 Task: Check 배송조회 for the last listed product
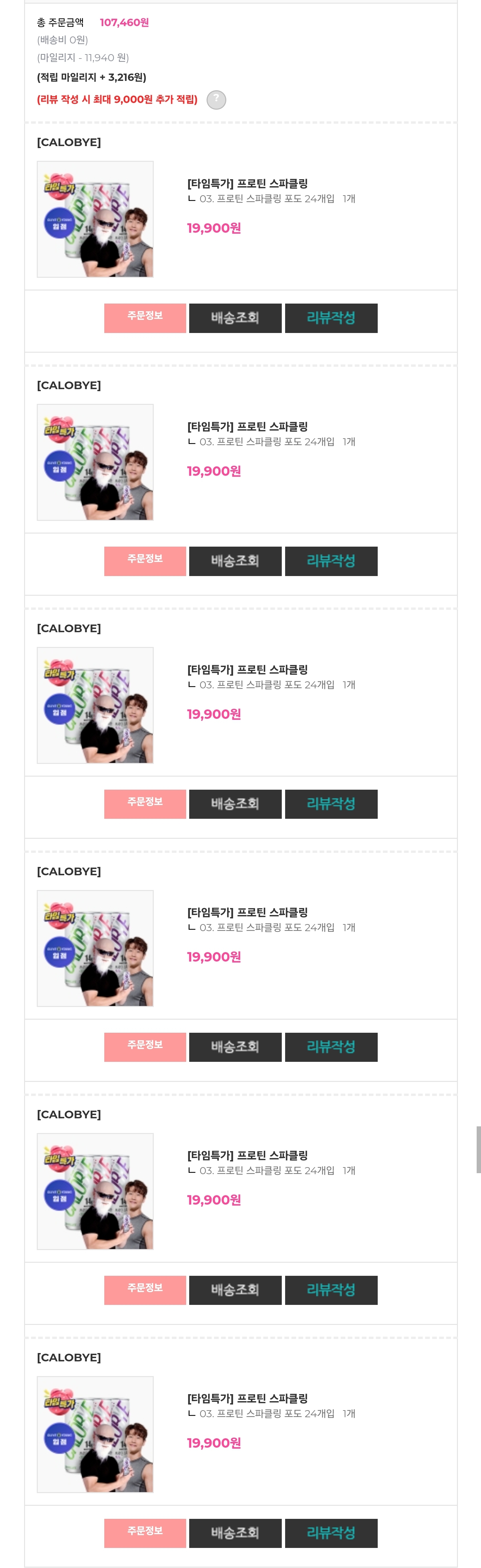point(235,1532)
